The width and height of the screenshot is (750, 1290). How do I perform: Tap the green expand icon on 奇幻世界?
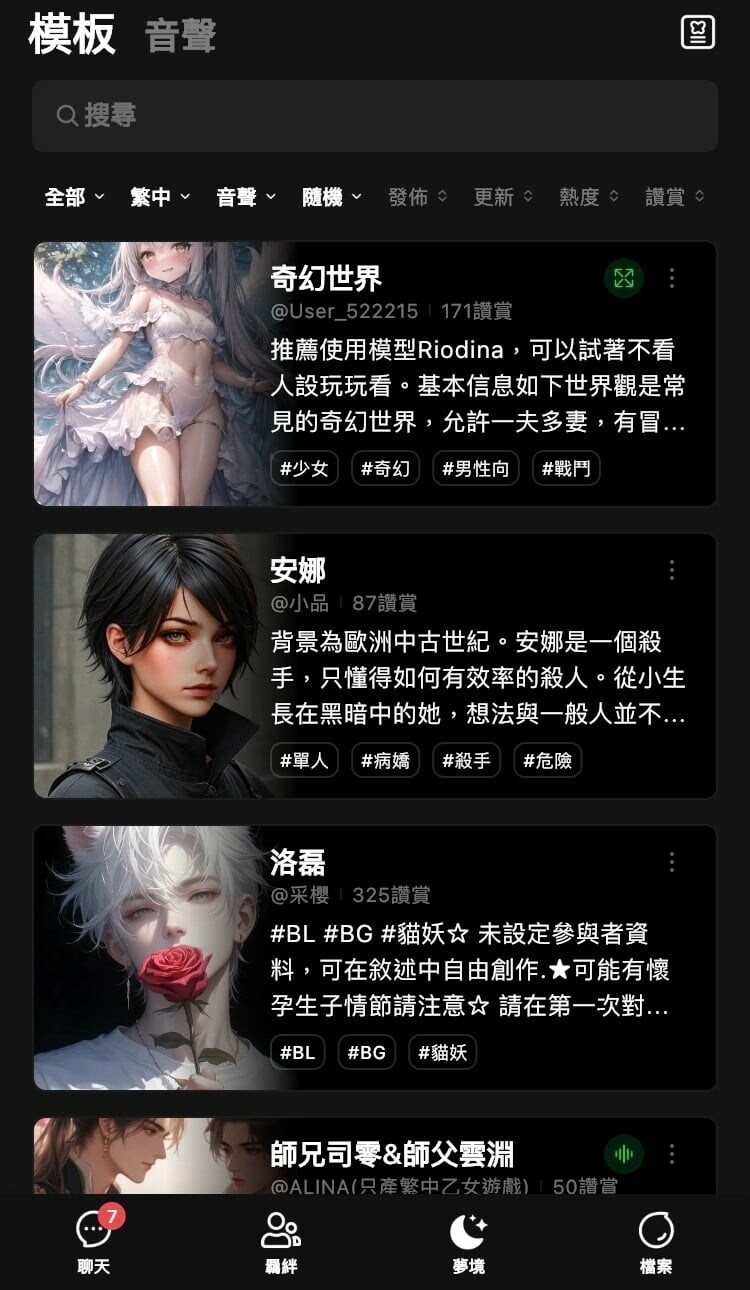click(624, 278)
